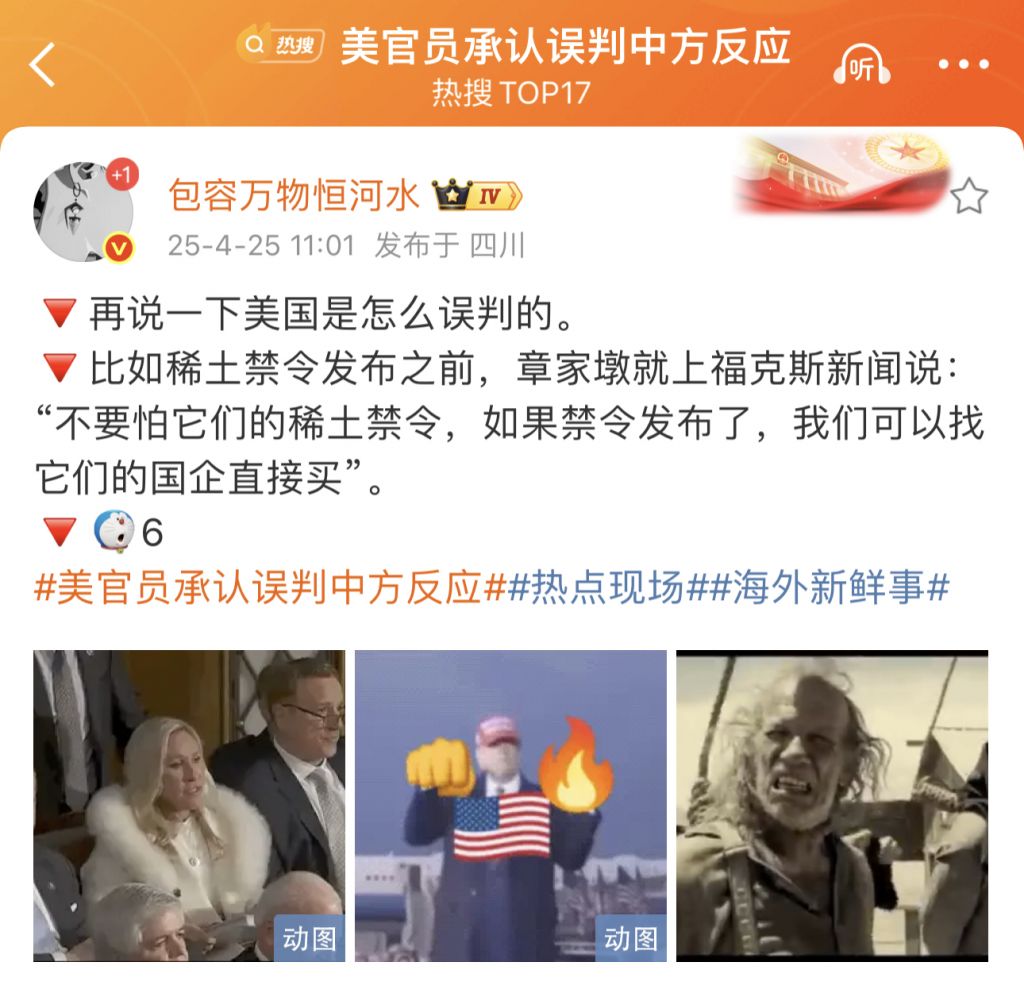Go back using the top-left arrow
This screenshot has width=1024, height=989.
(x=43, y=65)
